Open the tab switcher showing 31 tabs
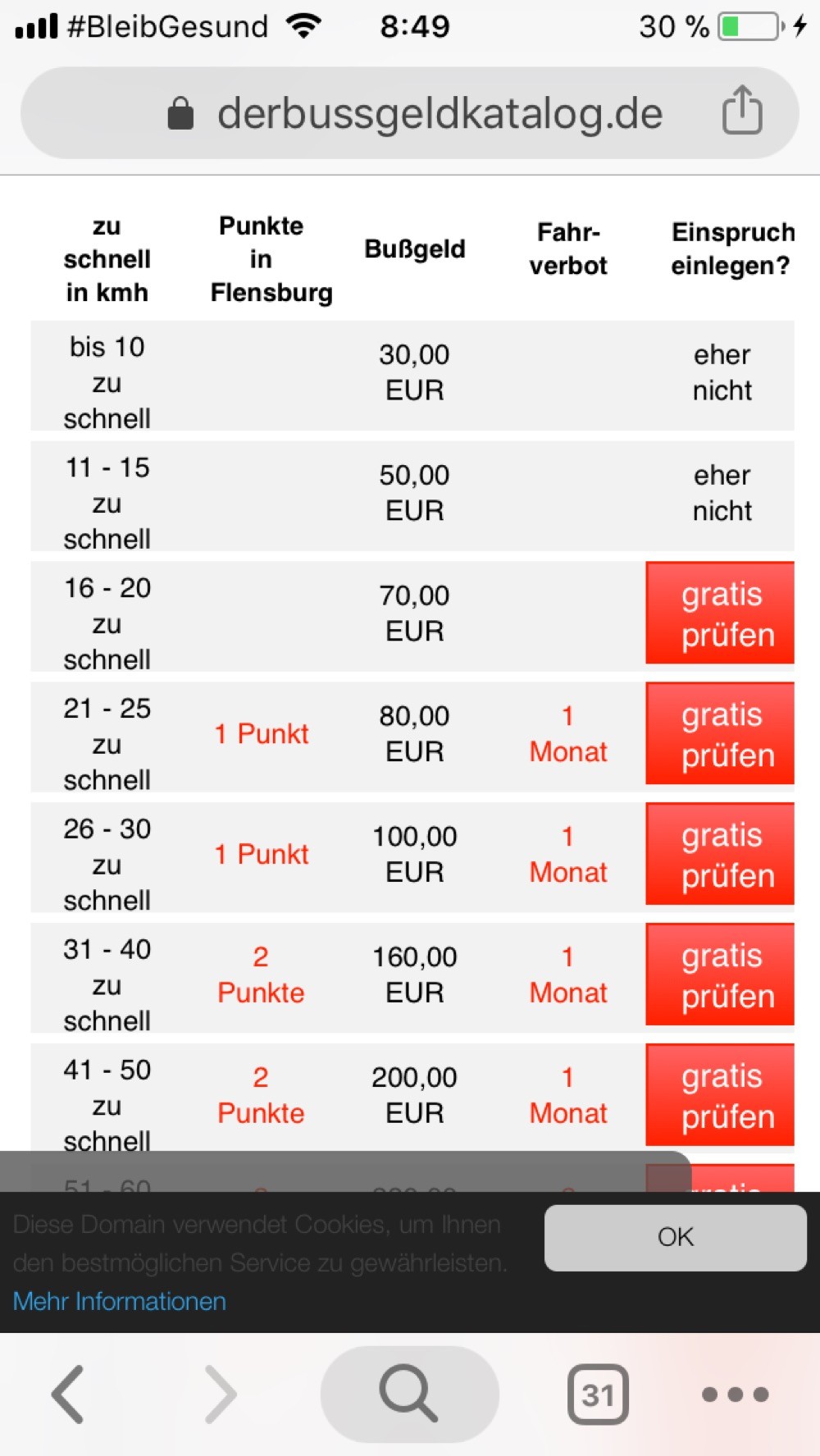 tap(598, 1394)
